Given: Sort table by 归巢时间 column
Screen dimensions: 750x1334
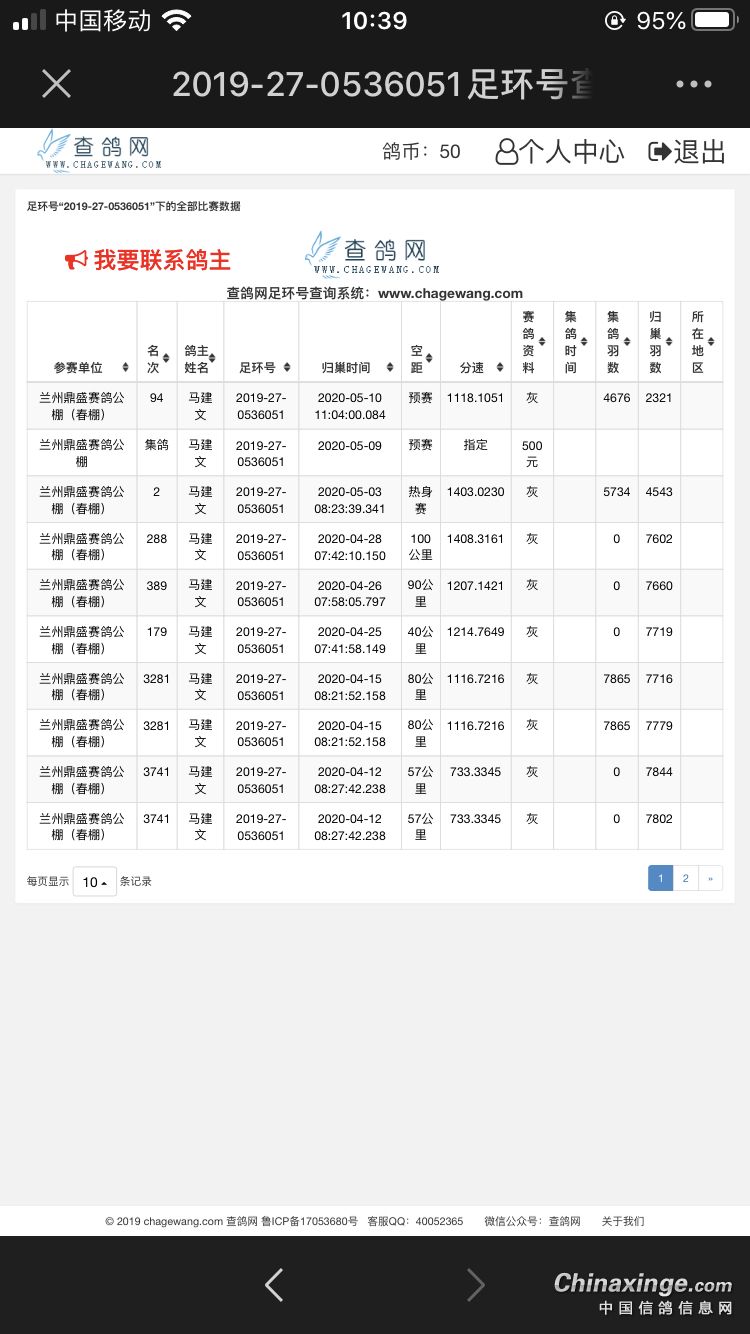Looking at the screenshot, I should 349,367.
